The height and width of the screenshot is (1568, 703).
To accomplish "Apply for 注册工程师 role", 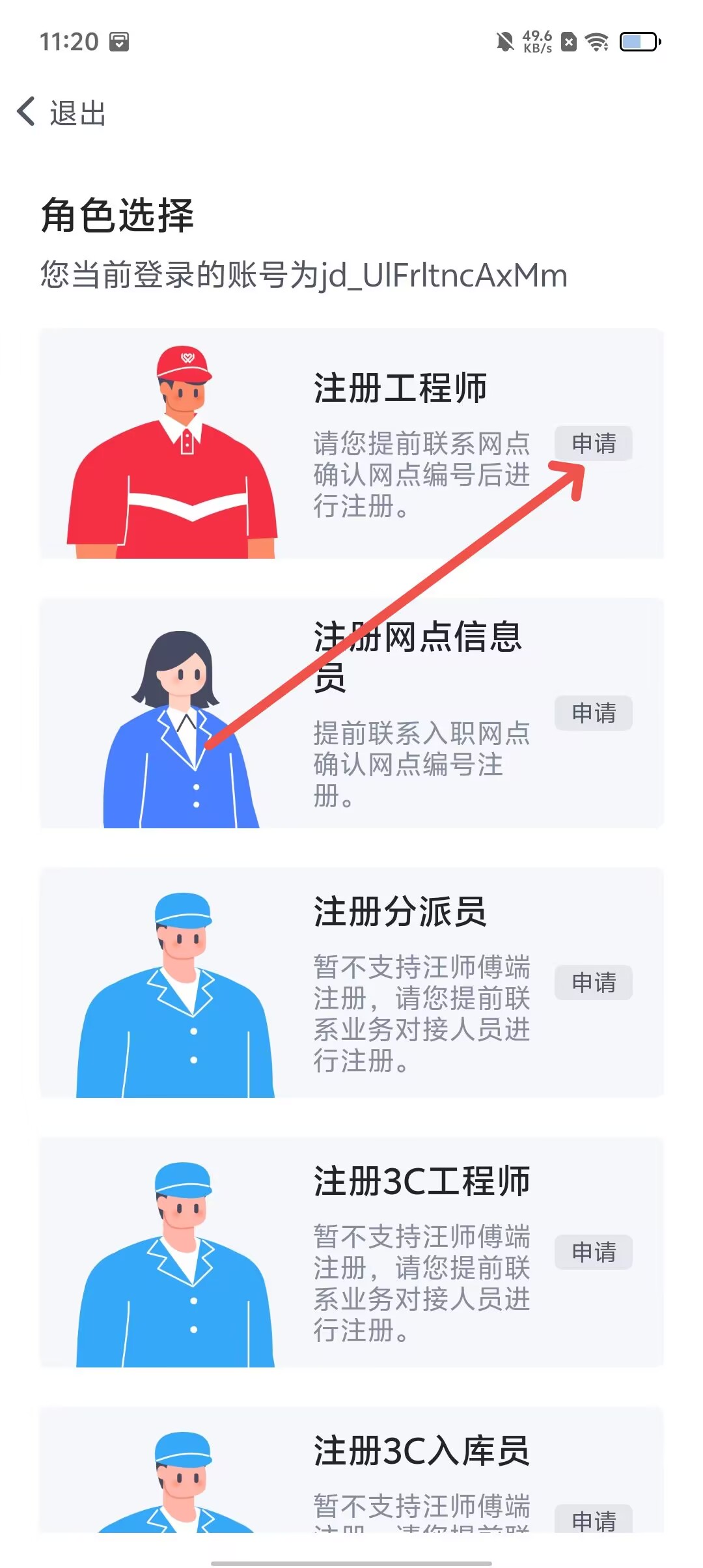I will pyautogui.click(x=593, y=443).
